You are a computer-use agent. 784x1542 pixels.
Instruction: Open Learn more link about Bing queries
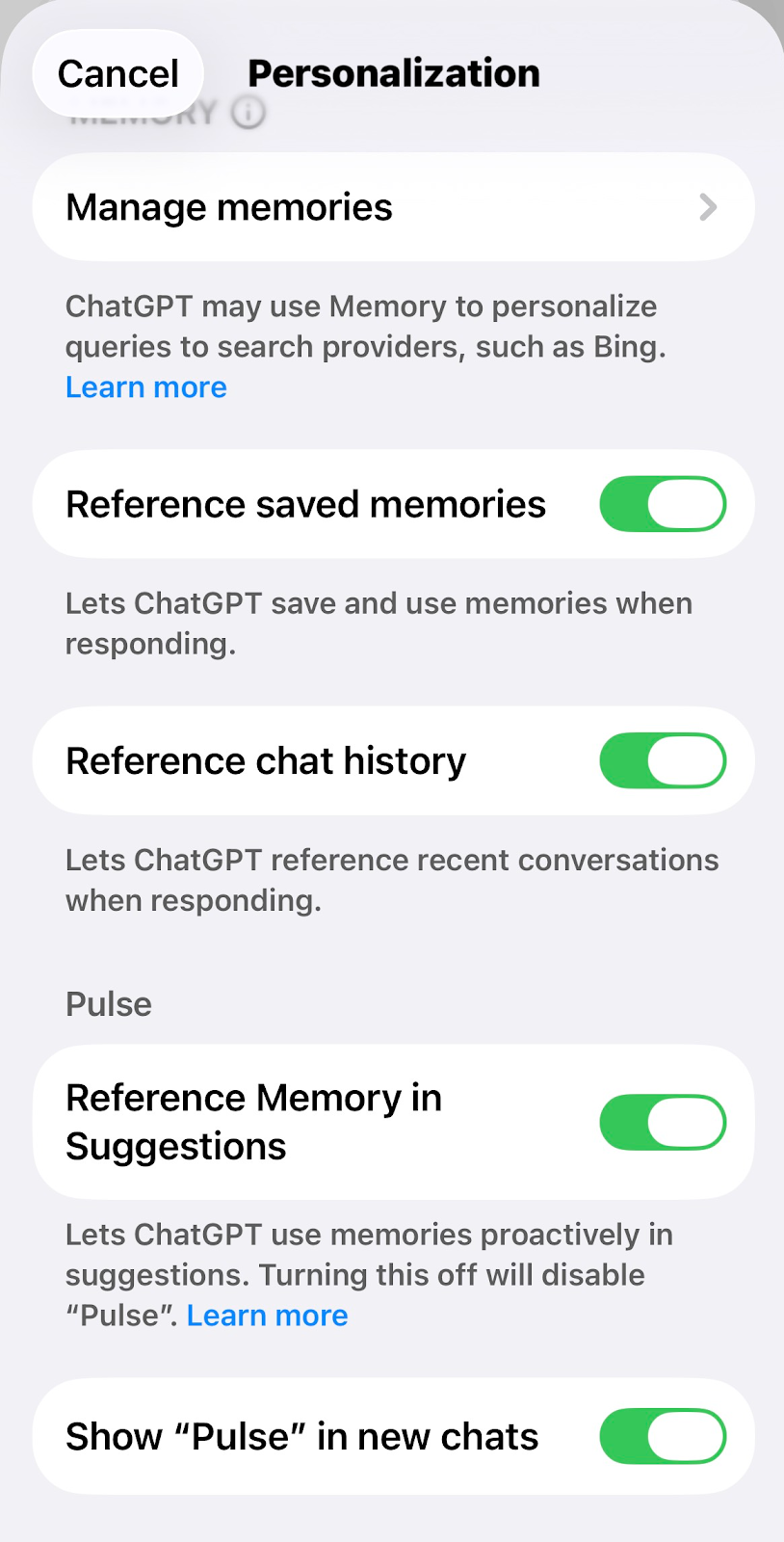coord(146,387)
